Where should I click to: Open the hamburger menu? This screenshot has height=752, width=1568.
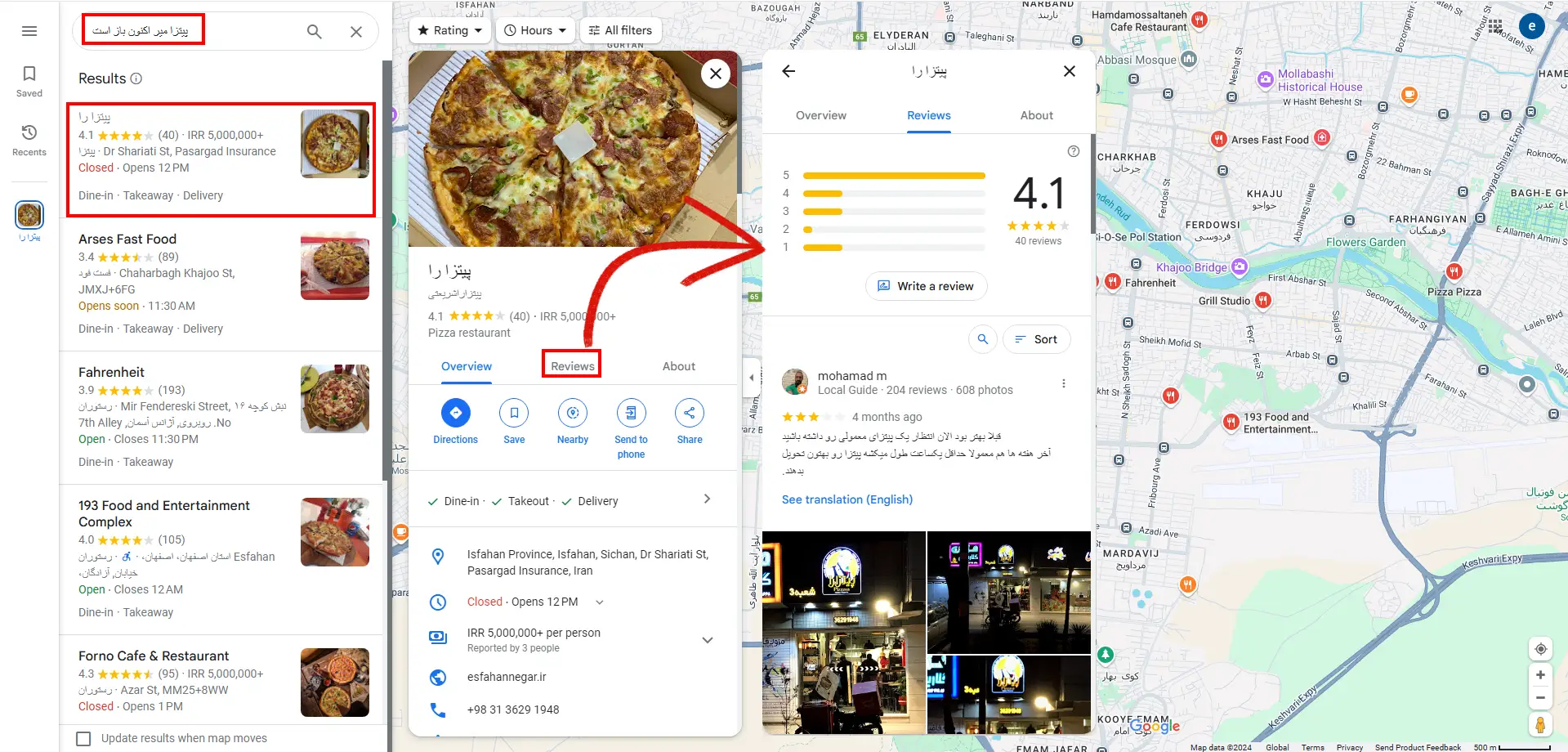click(29, 31)
